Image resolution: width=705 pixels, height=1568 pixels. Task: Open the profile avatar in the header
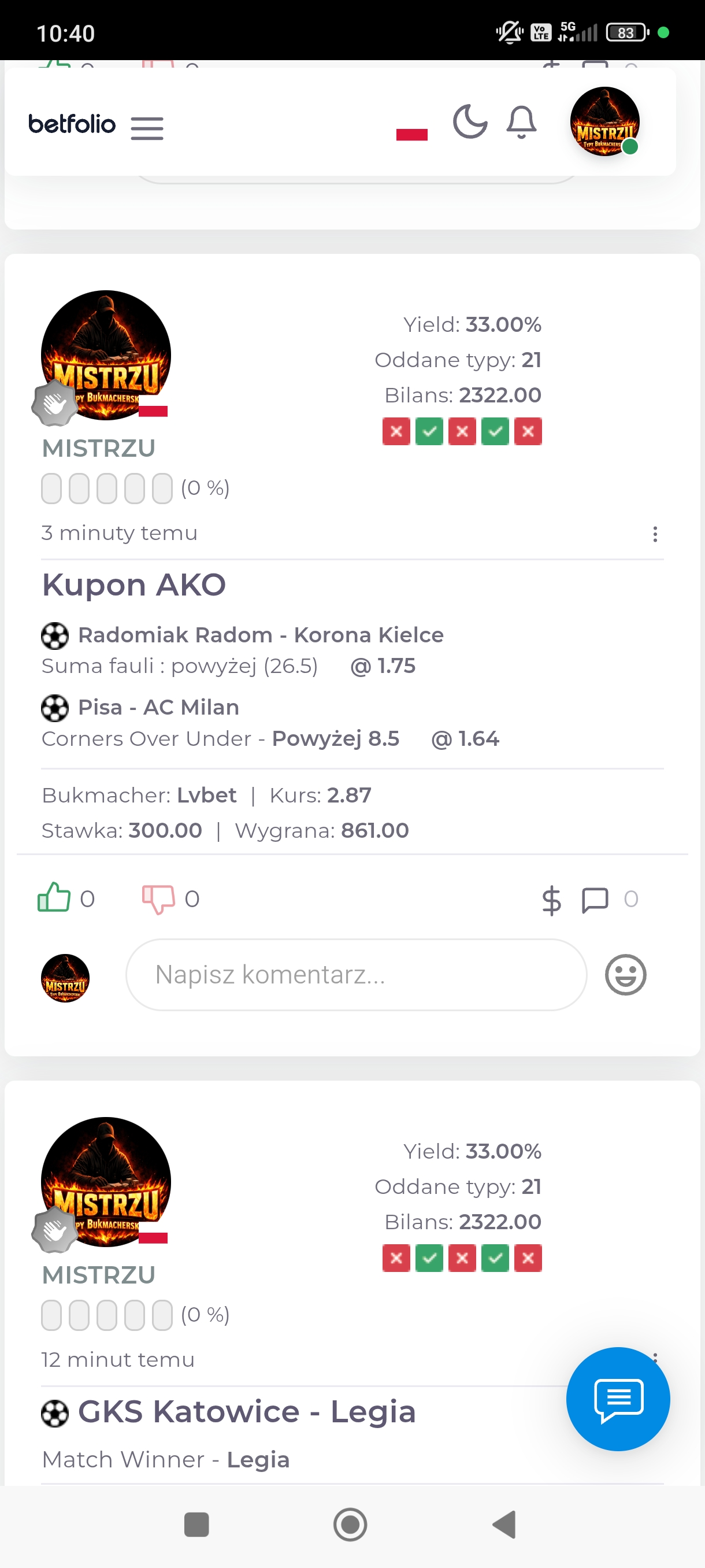click(604, 122)
